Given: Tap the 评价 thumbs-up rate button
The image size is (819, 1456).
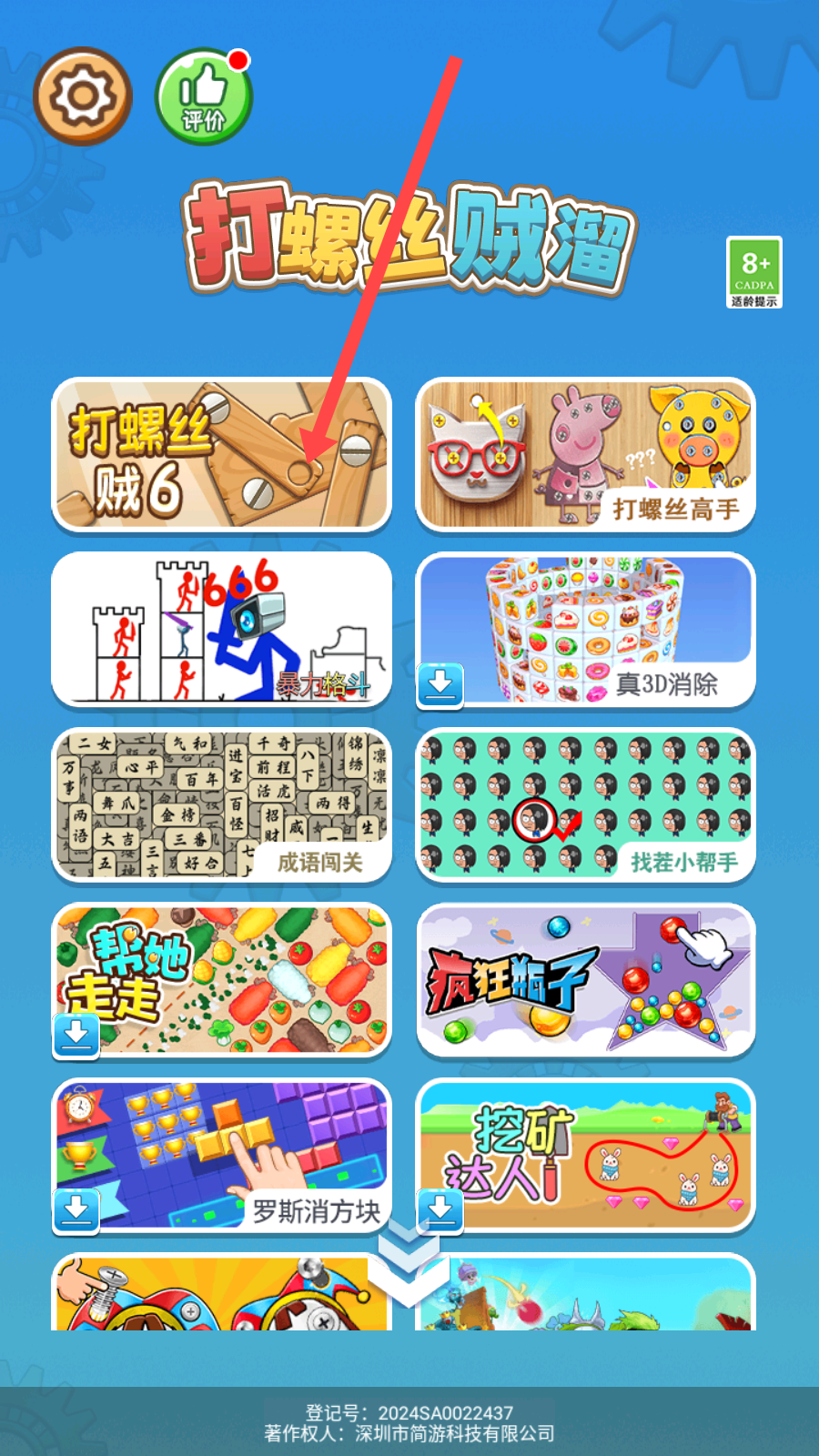Looking at the screenshot, I should (x=203, y=96).
